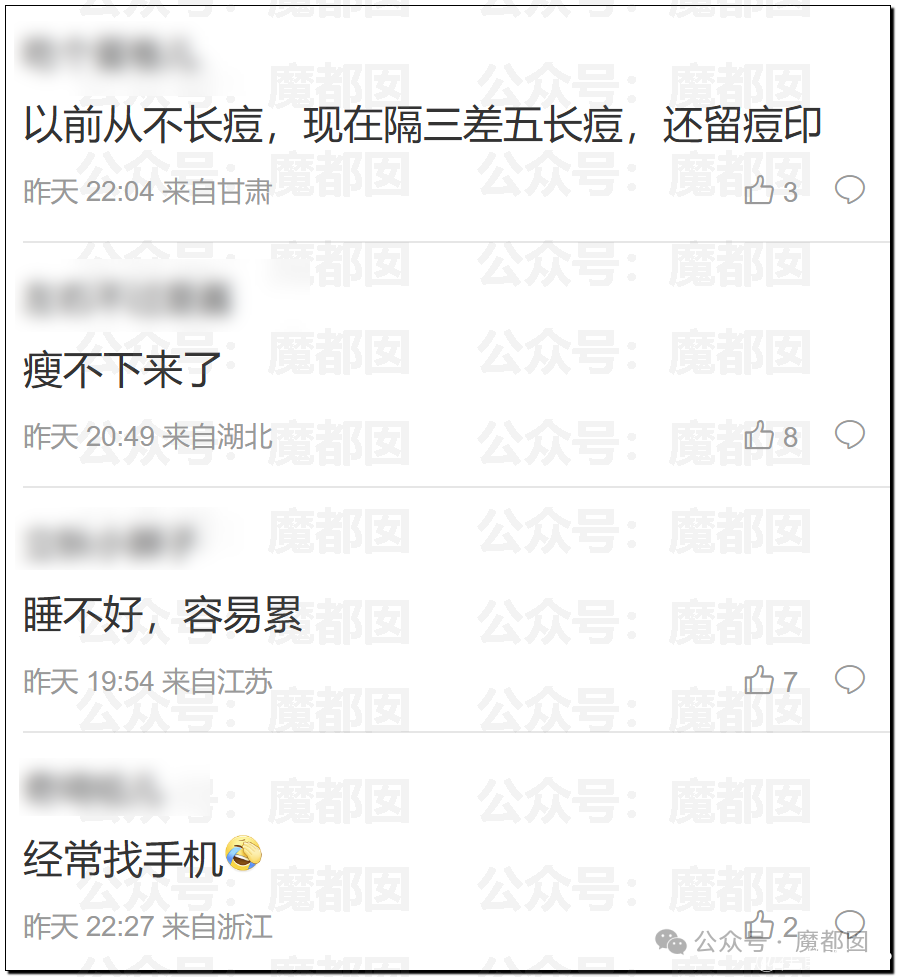This screenshot has height=977, width=897.
Task: Reply to the comment 瘦不下来了
Action: [x=849, y=434]
